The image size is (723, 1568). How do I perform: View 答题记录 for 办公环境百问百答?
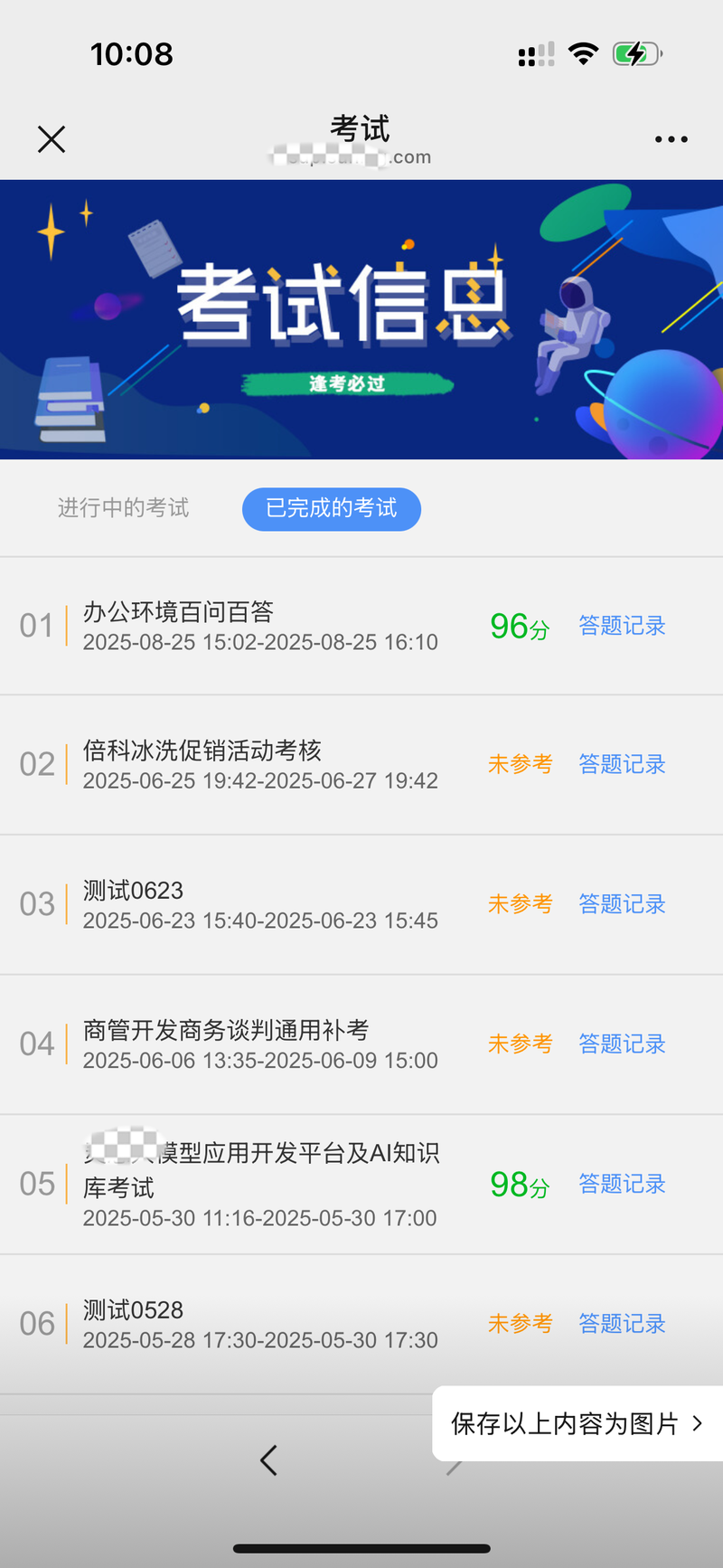622,626
